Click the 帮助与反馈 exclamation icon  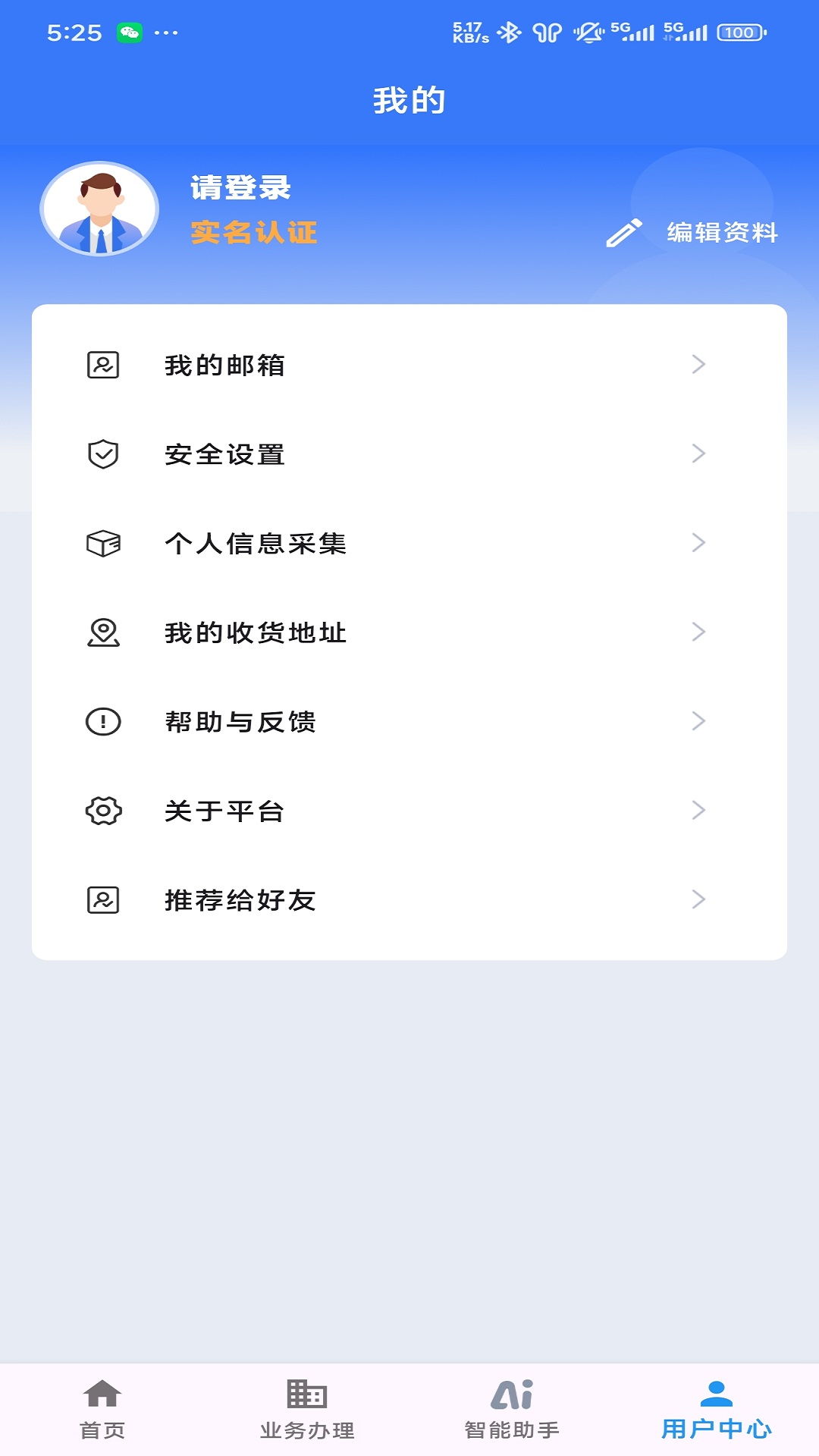pos(103,723)
